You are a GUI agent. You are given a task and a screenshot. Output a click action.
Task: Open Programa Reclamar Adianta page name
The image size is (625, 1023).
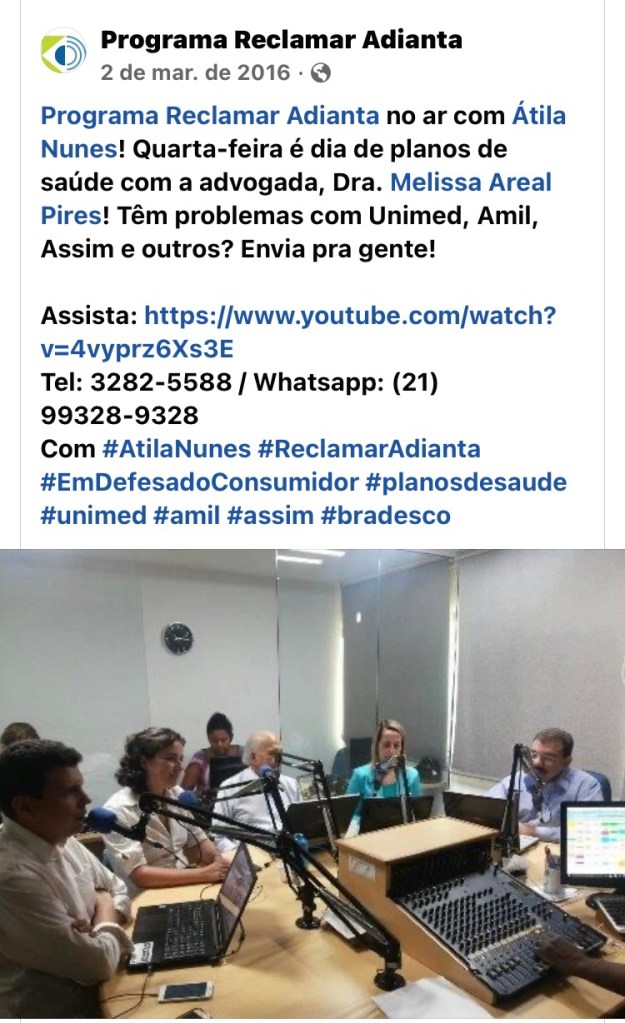(281, 41)
